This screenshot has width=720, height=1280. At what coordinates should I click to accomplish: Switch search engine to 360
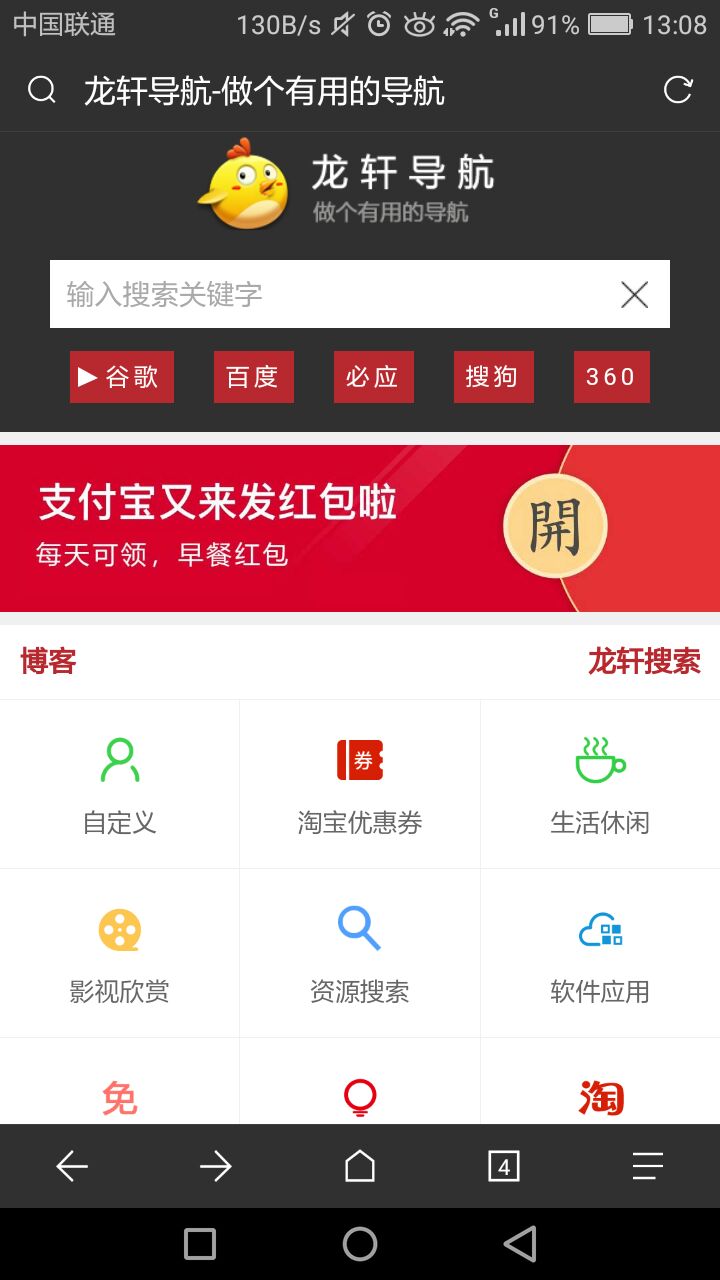click(x=611, y=377)
